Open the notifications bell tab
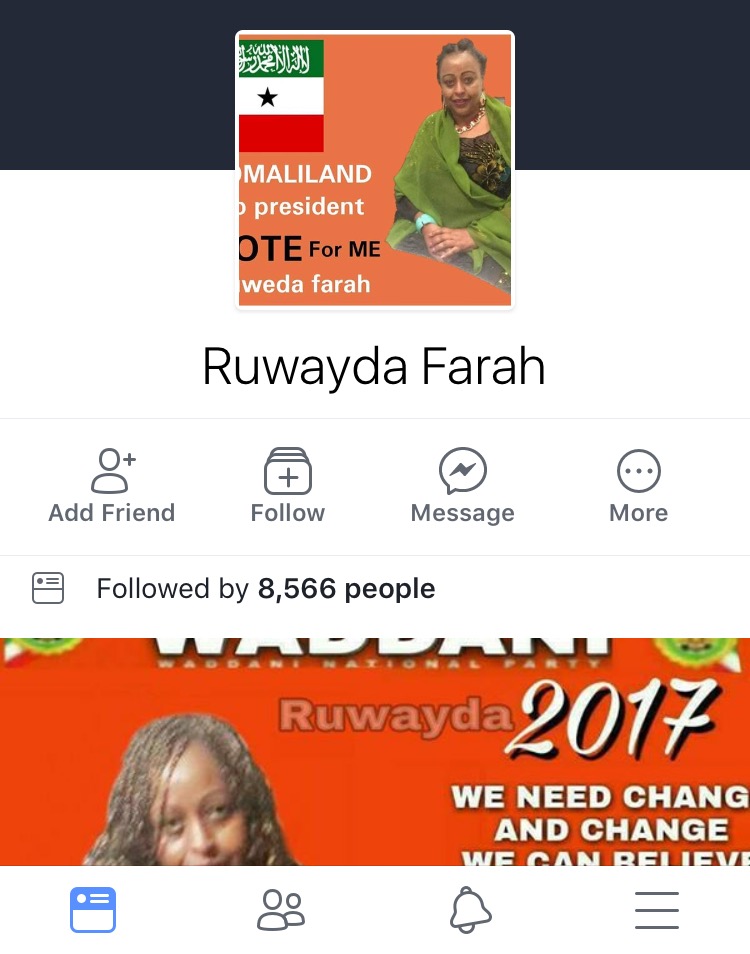The image size is (750, 954). click(x=469, y=910)
